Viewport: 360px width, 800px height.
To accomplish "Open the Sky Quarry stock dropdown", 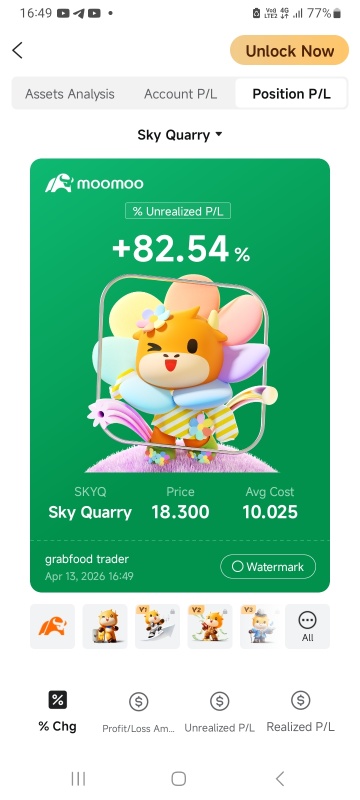I will (180, 135).
